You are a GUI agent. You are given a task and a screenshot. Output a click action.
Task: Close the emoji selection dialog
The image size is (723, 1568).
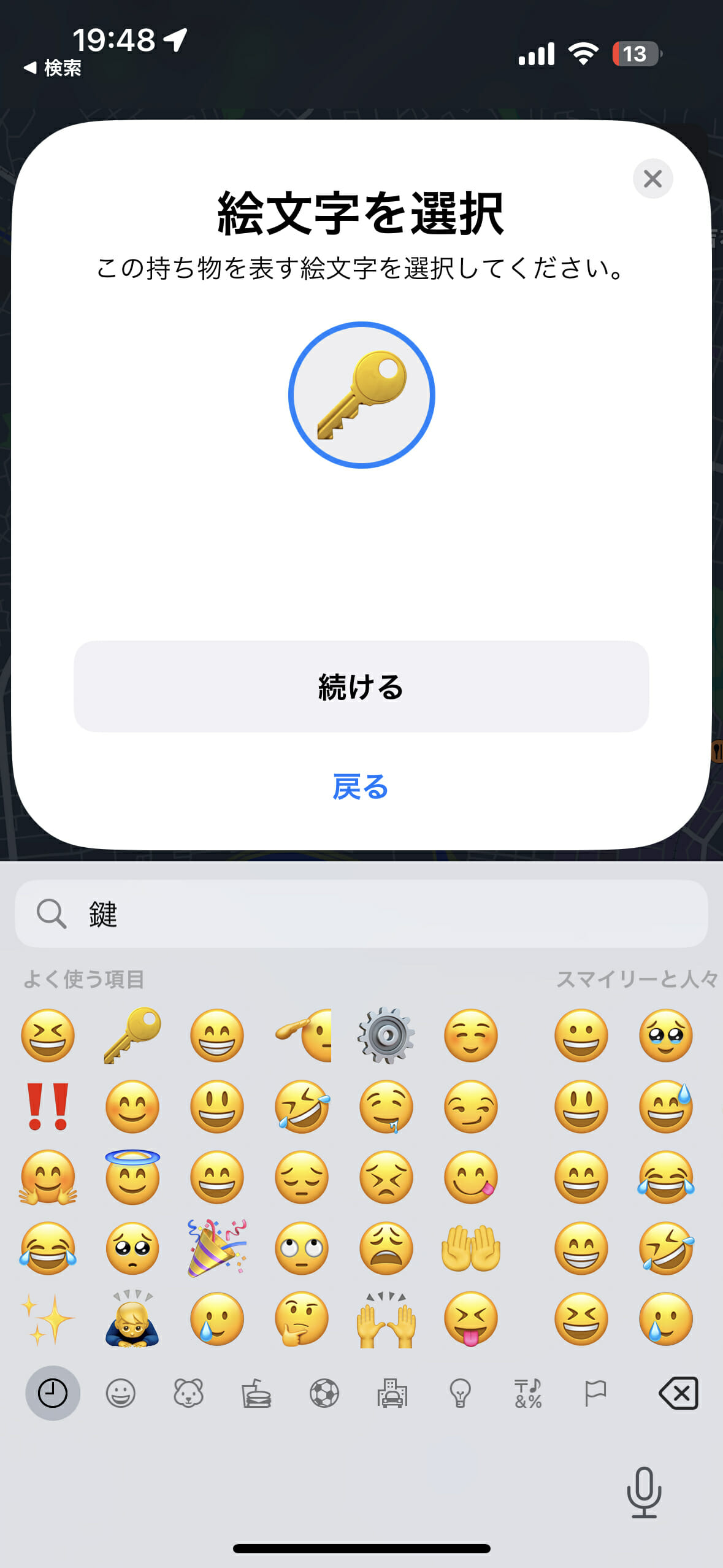click(x=652, y=179)
